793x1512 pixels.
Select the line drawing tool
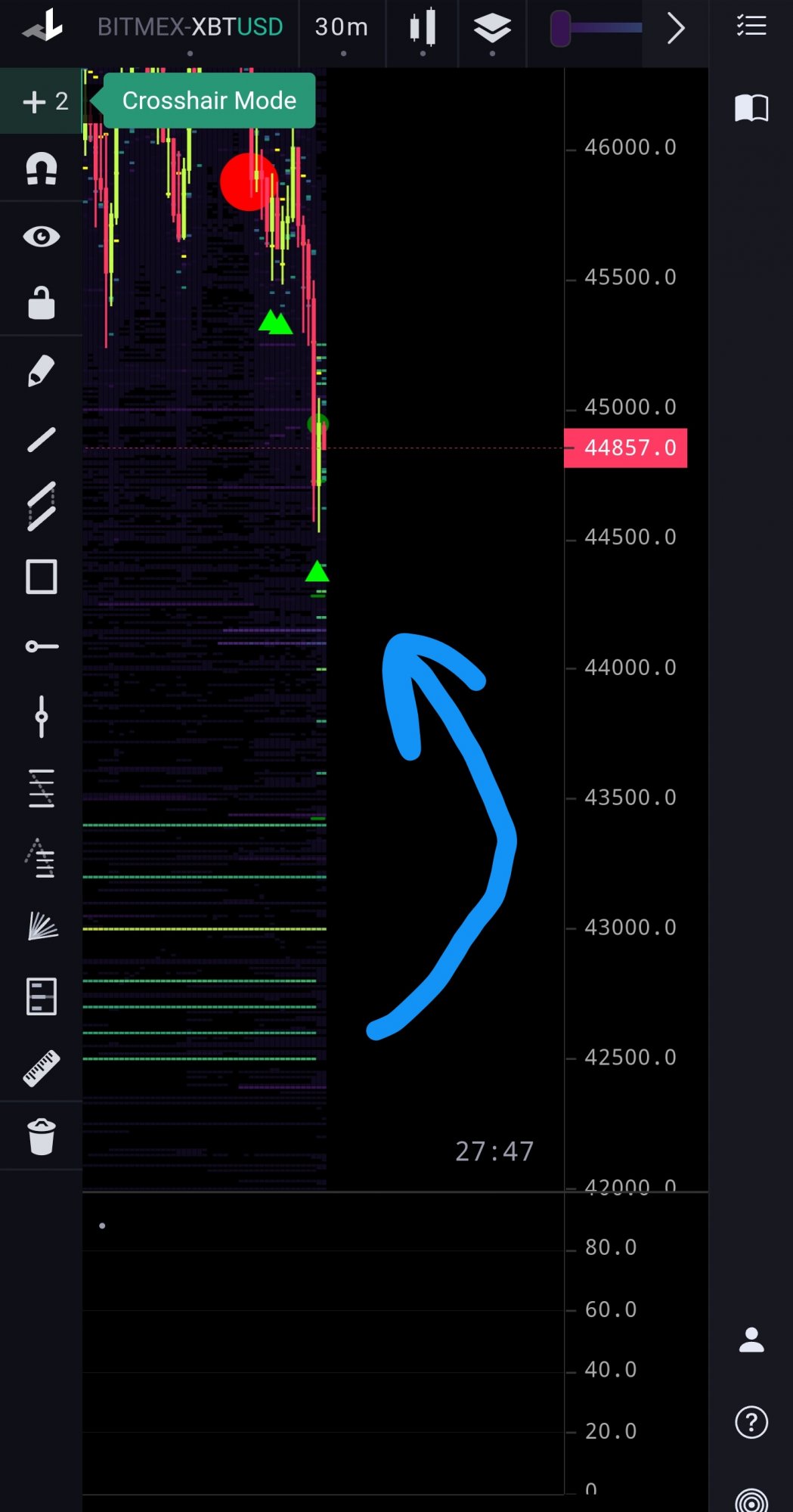click(x=42, y=439)
